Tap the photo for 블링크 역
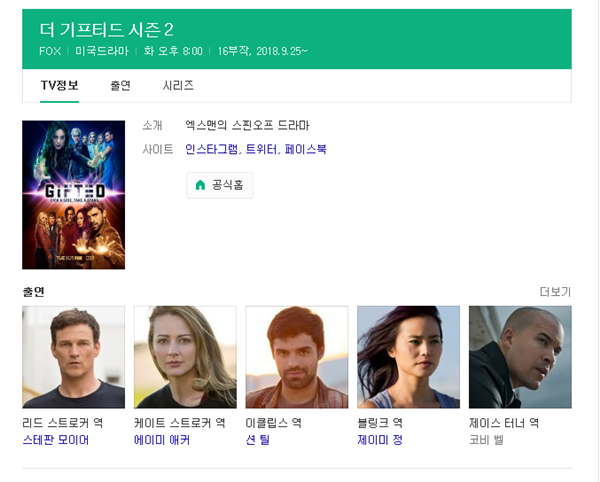This screenshot has height=482, width=600. [408, 357]
